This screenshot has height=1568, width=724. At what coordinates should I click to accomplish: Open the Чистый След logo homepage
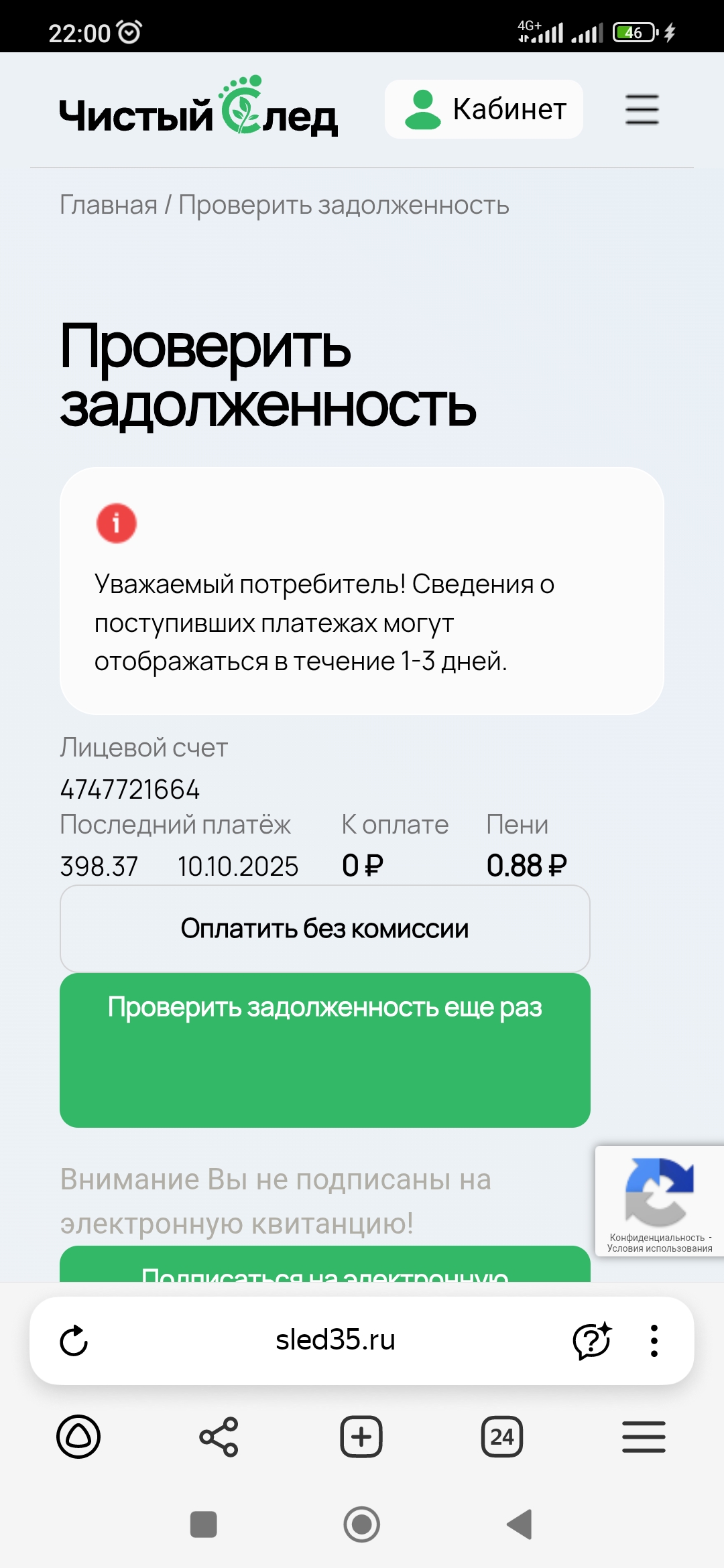tap(198, 107)
